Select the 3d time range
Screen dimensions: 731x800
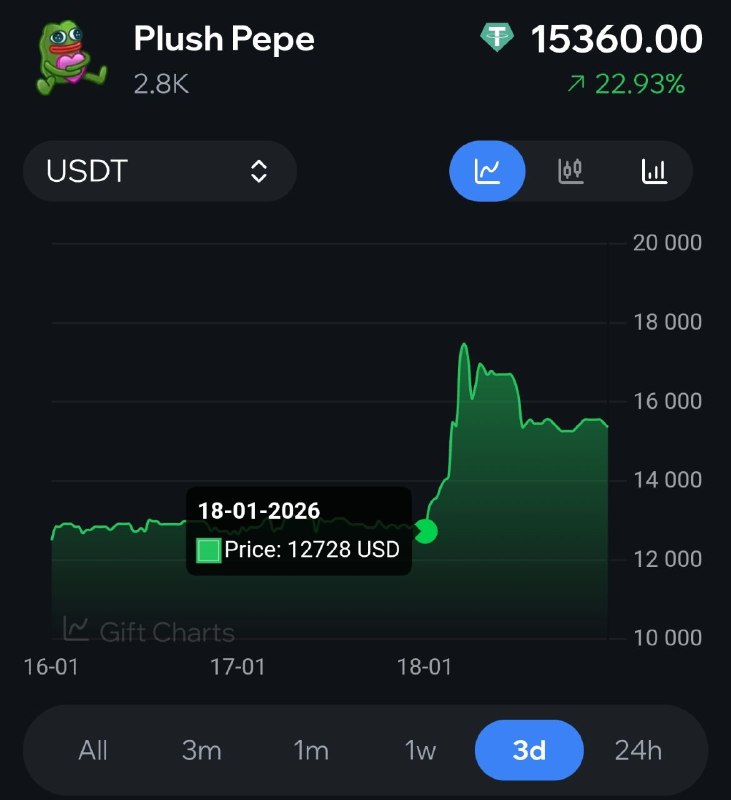[x=529, y=750]
